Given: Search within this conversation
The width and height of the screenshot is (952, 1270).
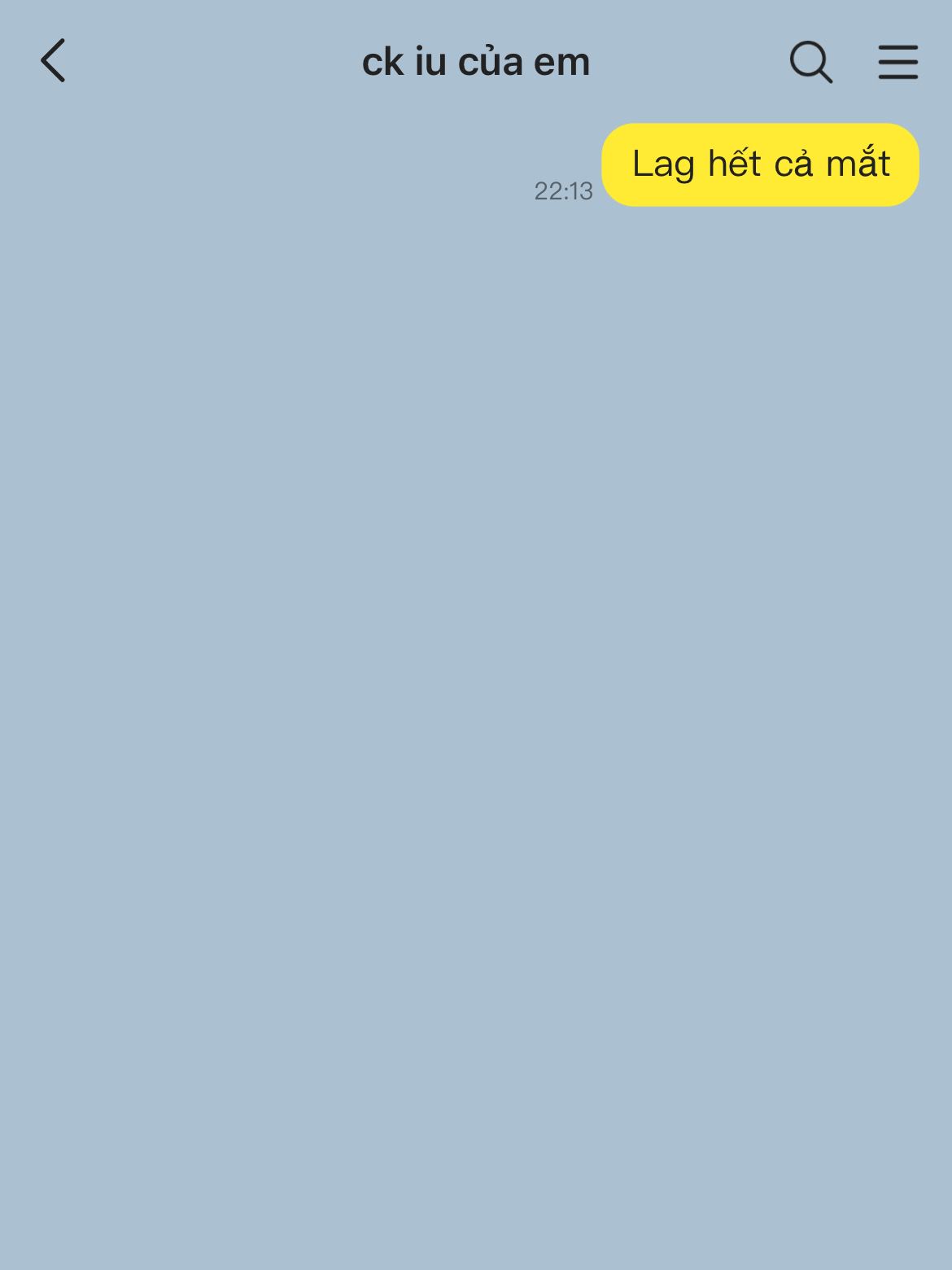Looking at the screenshot, I should [x=810, y=62].
